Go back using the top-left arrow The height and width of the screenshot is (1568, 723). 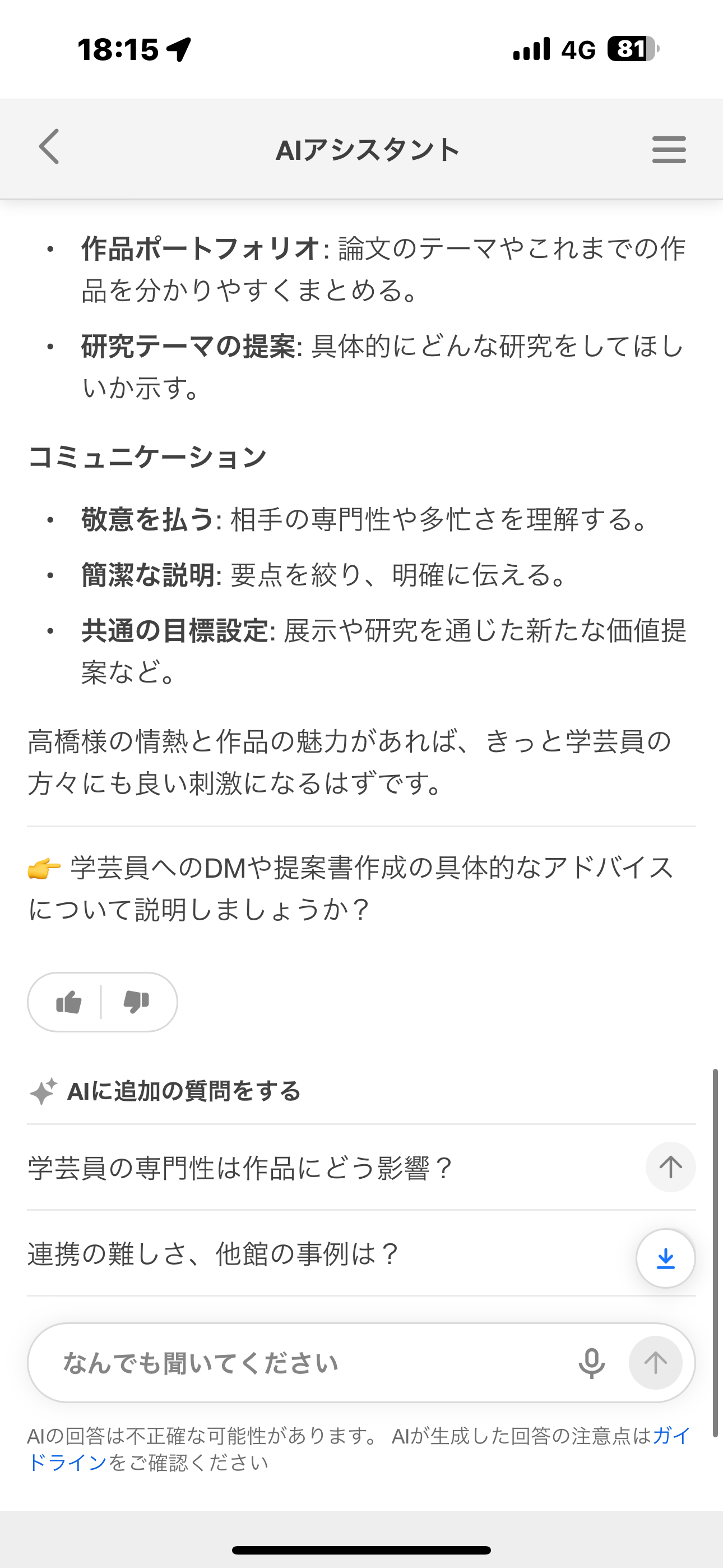49,147
